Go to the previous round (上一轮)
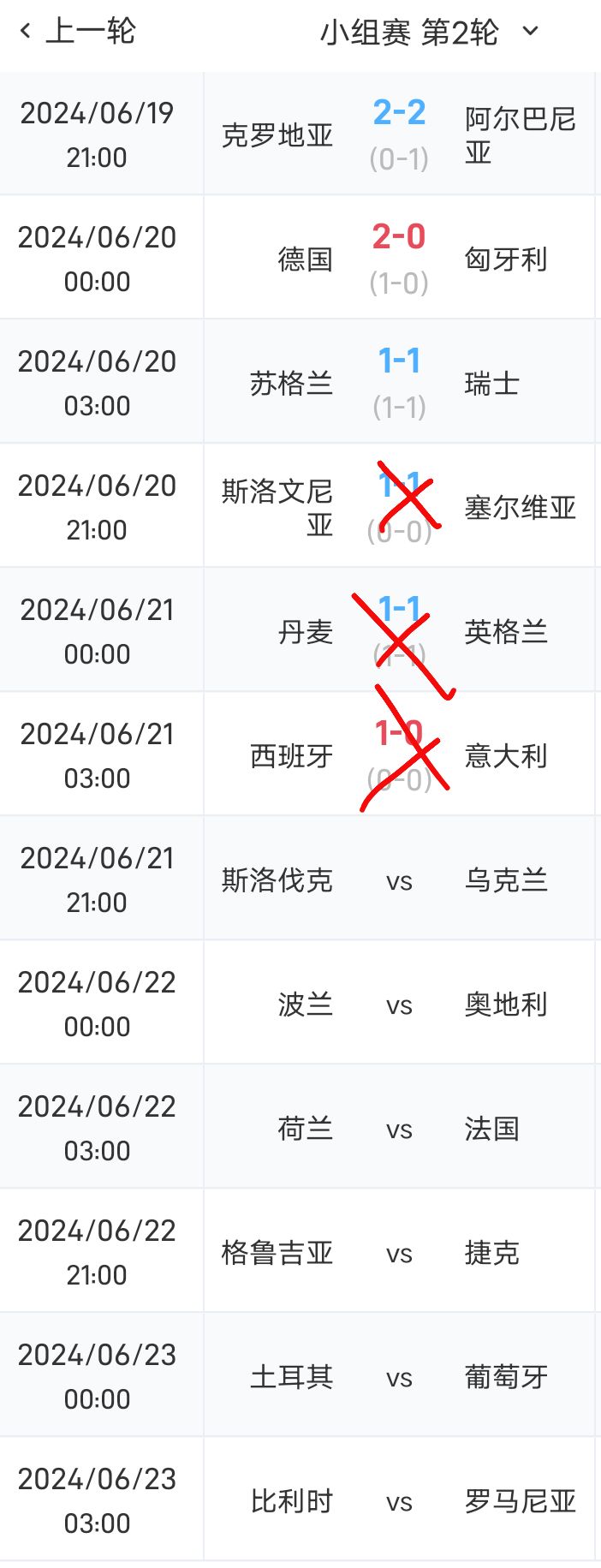The width and height of the screenshot is (601, 1568). point(77,32)
